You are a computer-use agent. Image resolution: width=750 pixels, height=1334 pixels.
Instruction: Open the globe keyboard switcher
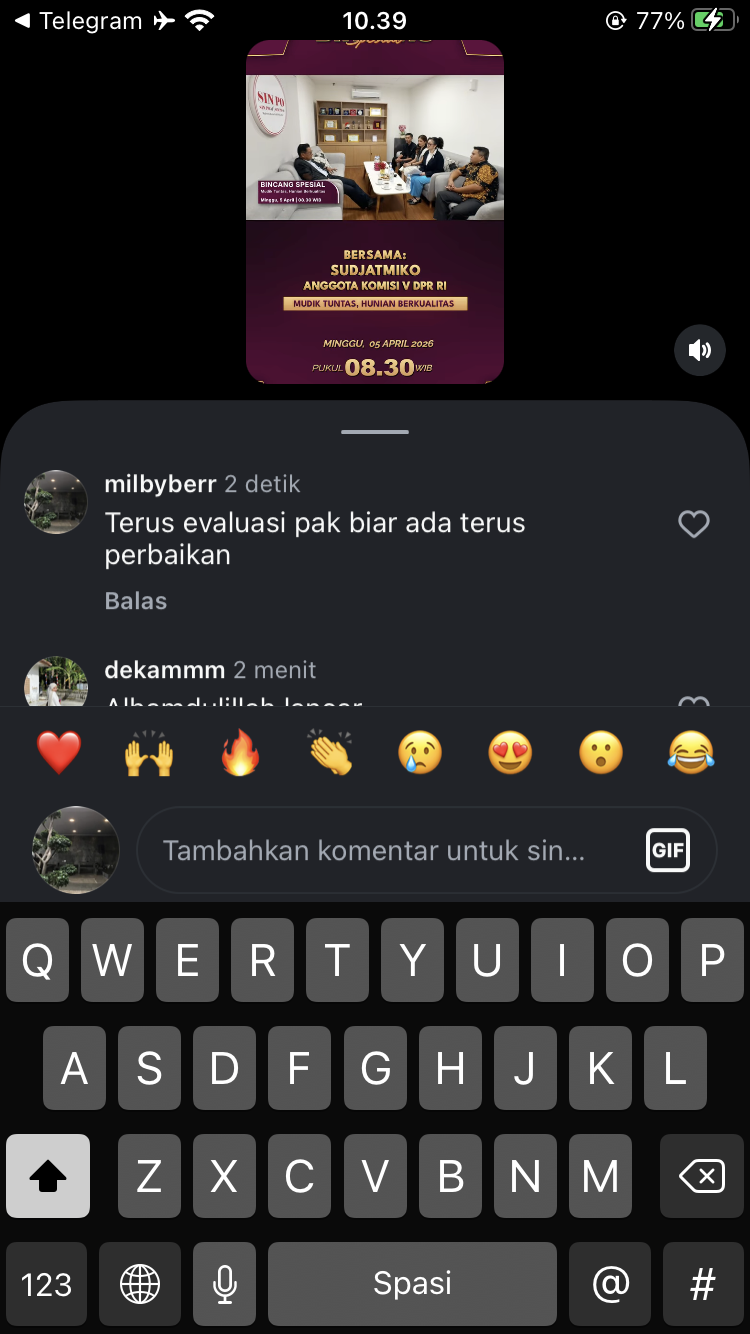tap(140, 1284)
